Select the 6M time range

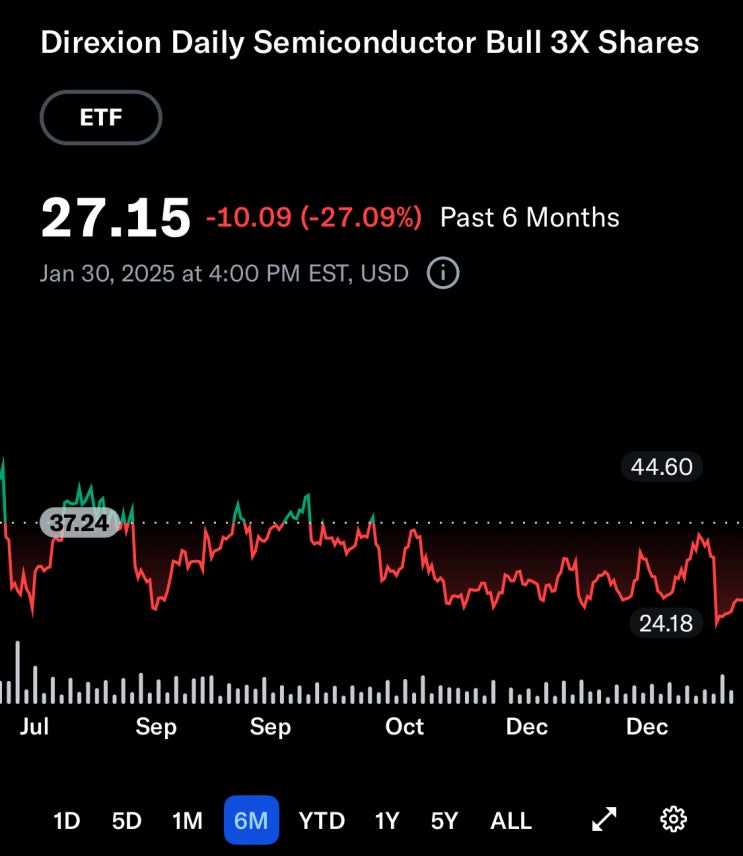point(251,821)
